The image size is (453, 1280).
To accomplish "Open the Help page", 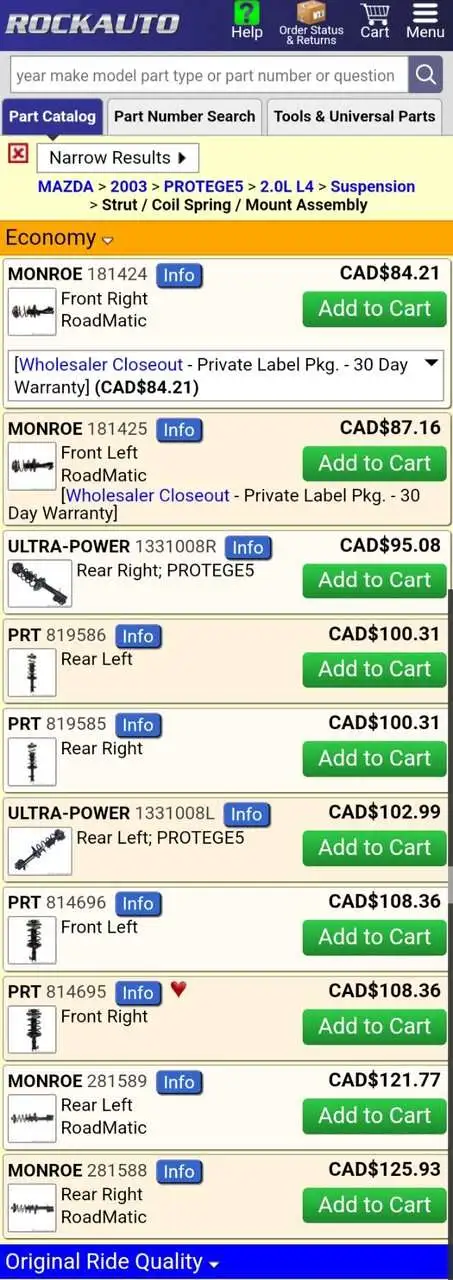I will (246, 21).
